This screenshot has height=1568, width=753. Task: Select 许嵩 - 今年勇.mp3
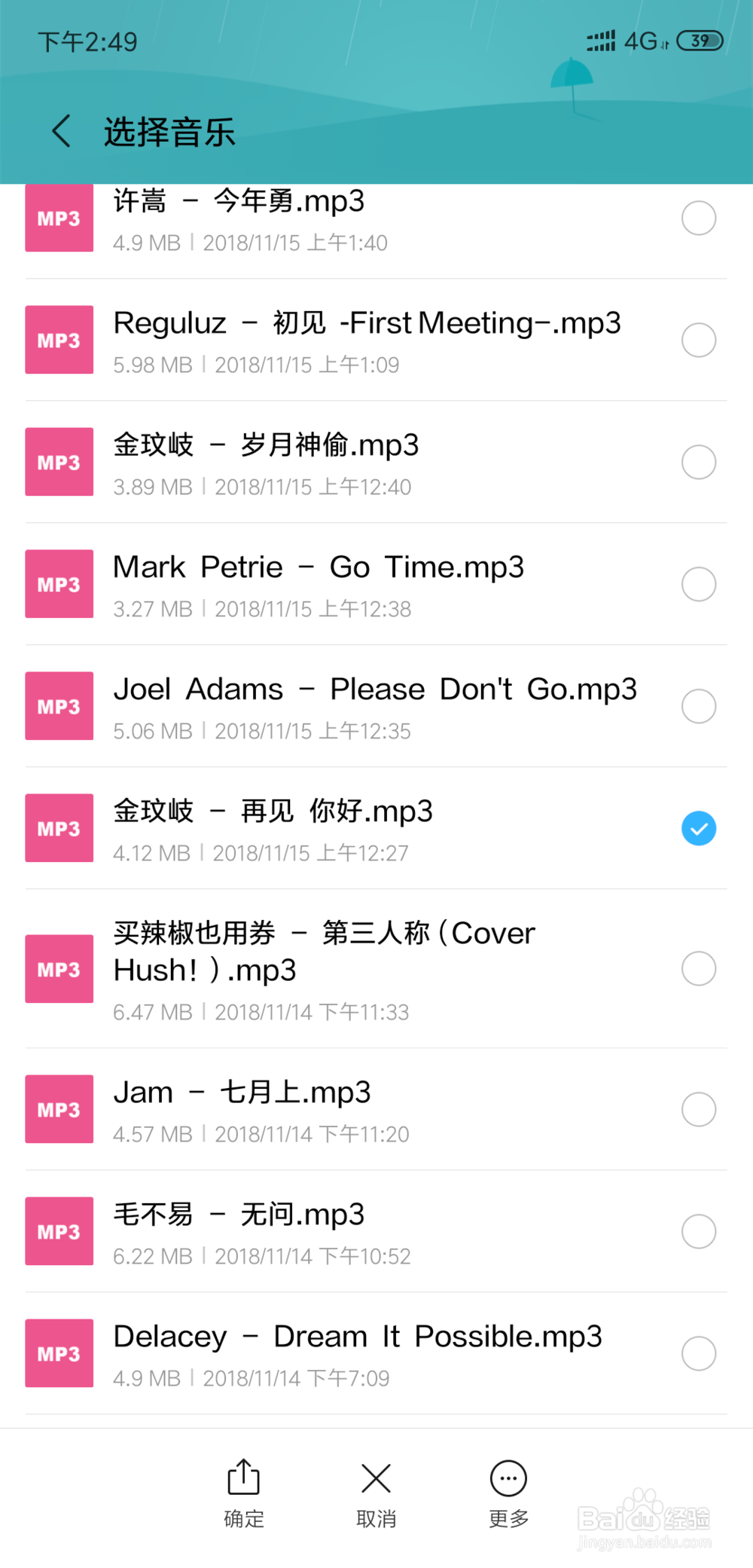(698, 219)
